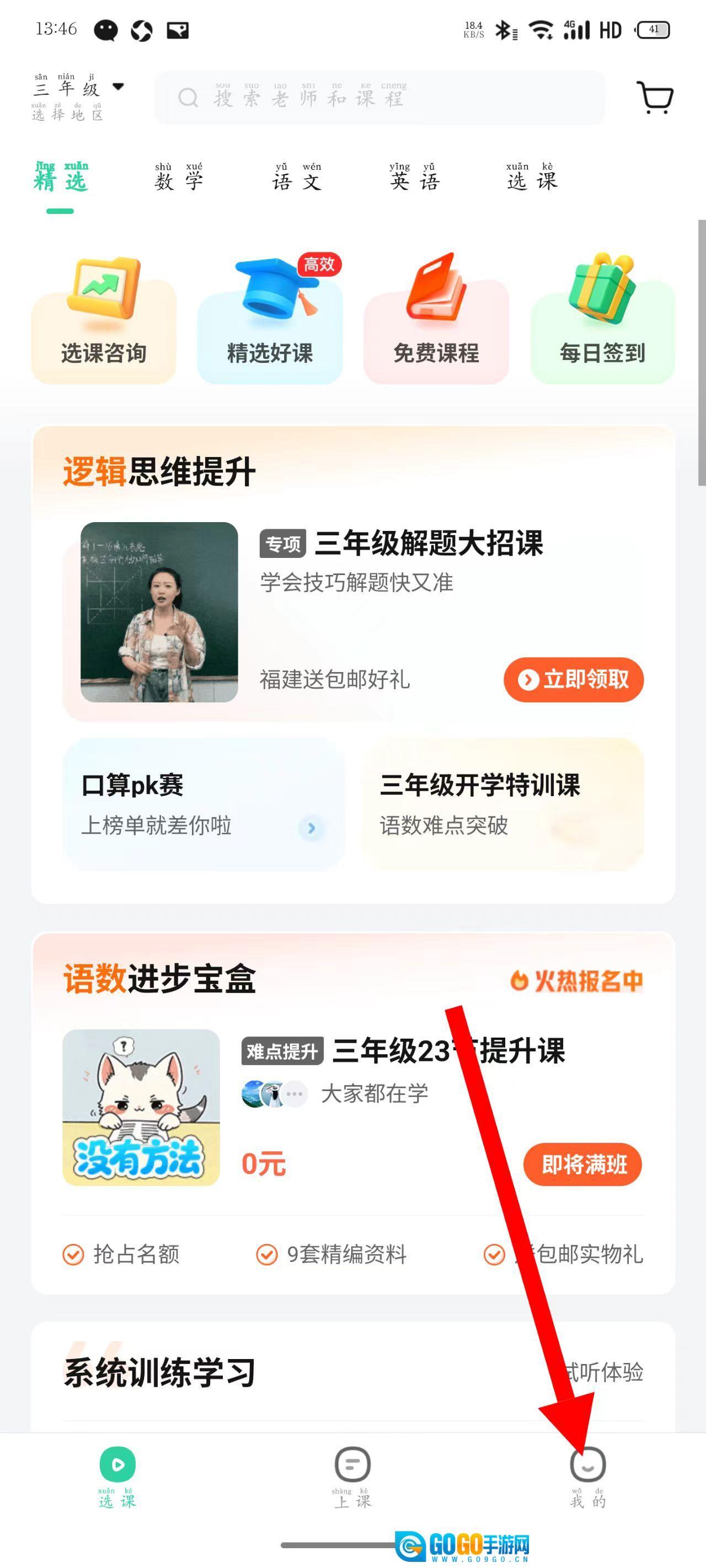Viewport: 706px width, 1568px height.
Task: Switch to the 英语 tab
Action: point(414,177)
